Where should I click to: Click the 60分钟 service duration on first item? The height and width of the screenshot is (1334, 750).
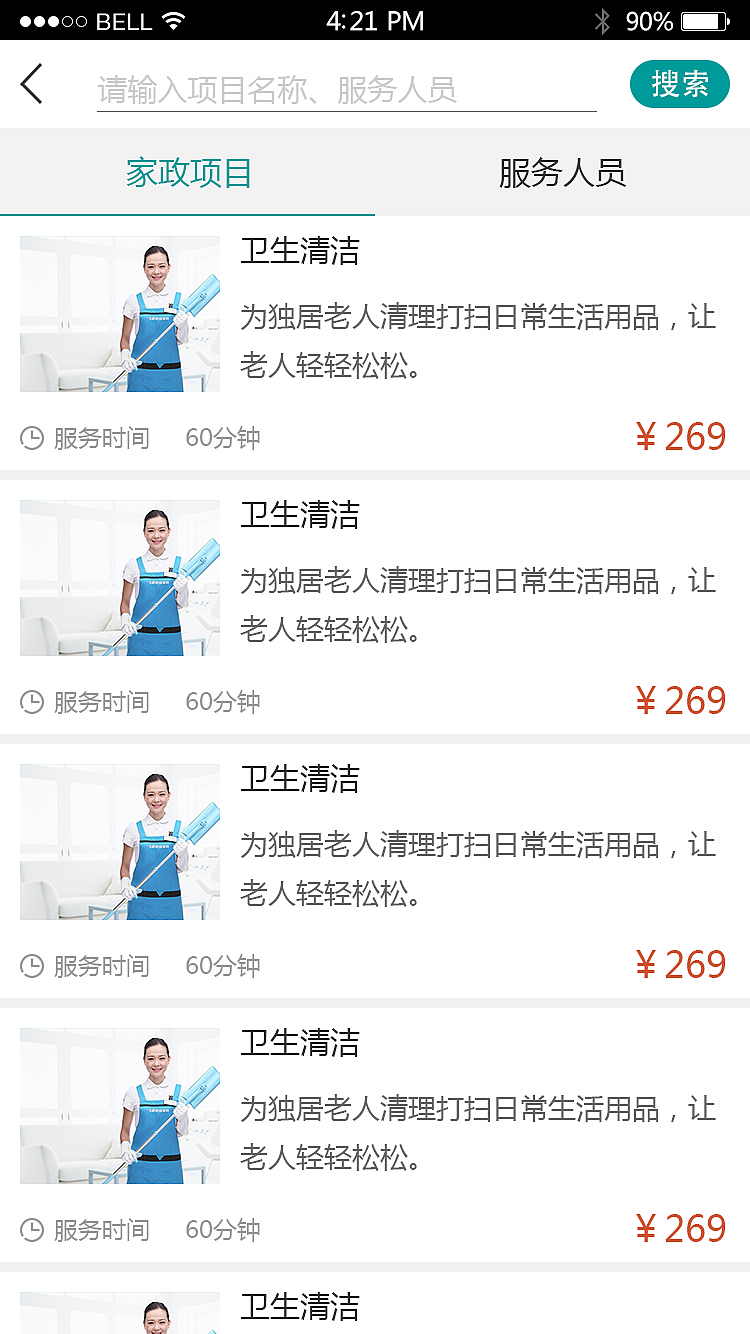pyautogui.click(x=220, y=437)
